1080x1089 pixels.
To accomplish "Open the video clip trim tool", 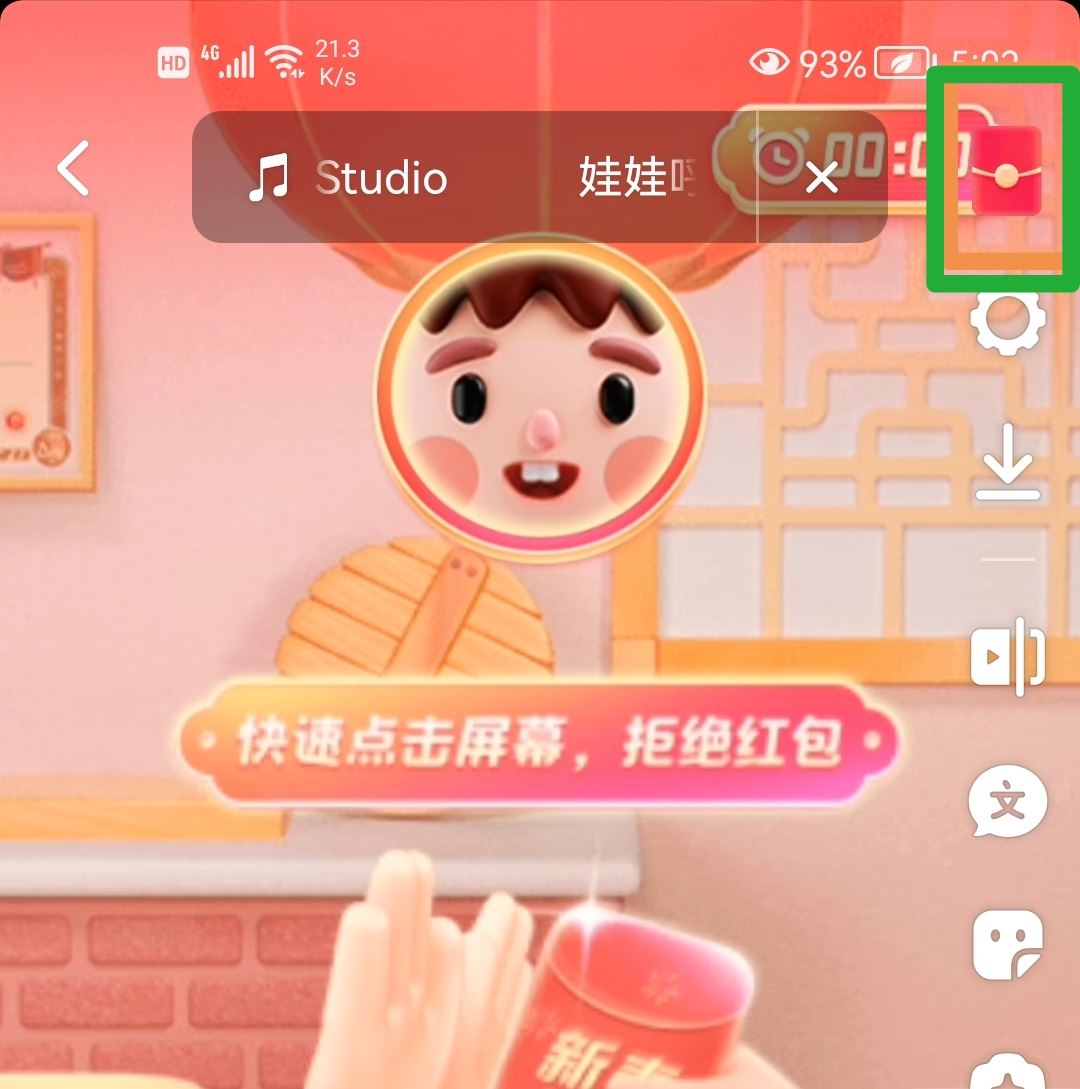I will click(1008, 657).
